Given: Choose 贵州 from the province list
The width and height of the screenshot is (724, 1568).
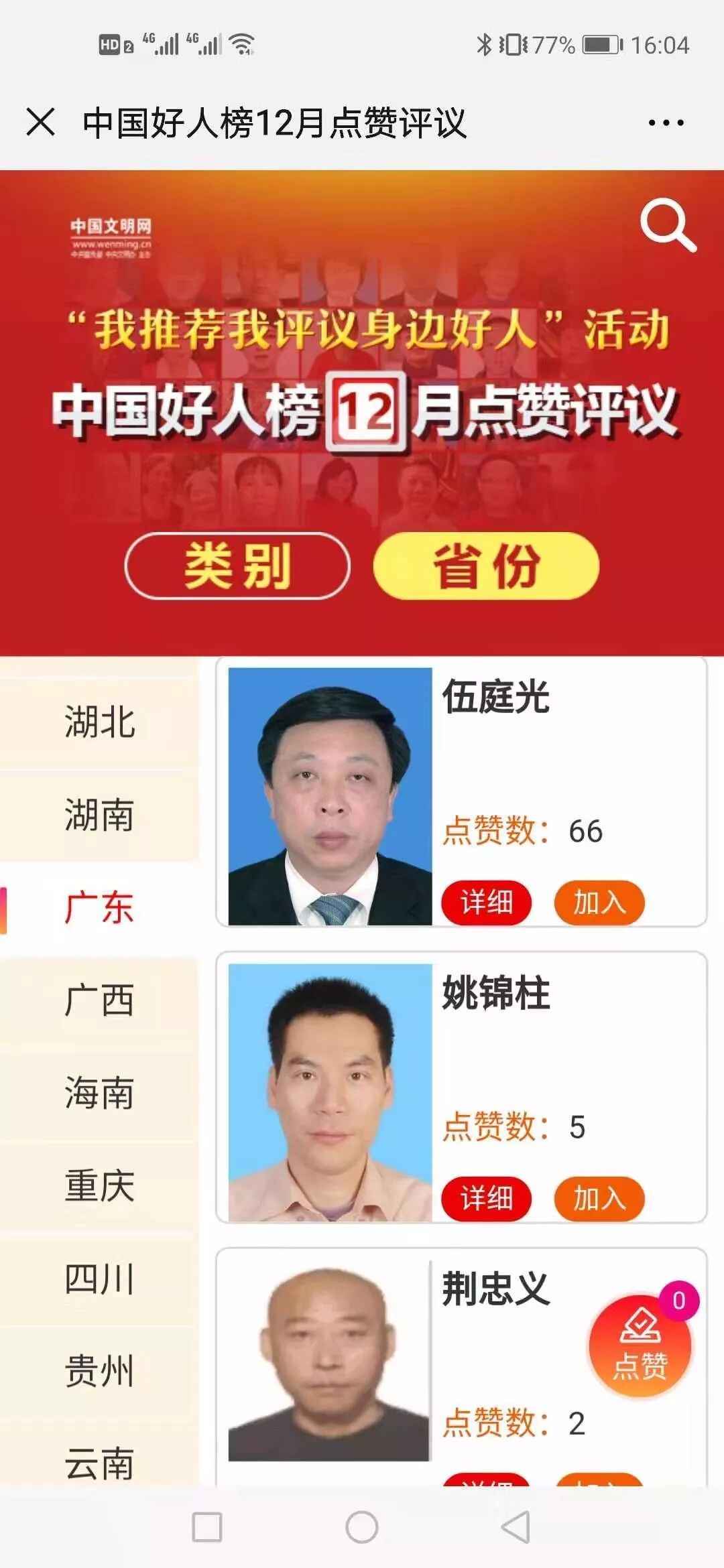Looking at the screenshot, I should (99, 1371).
